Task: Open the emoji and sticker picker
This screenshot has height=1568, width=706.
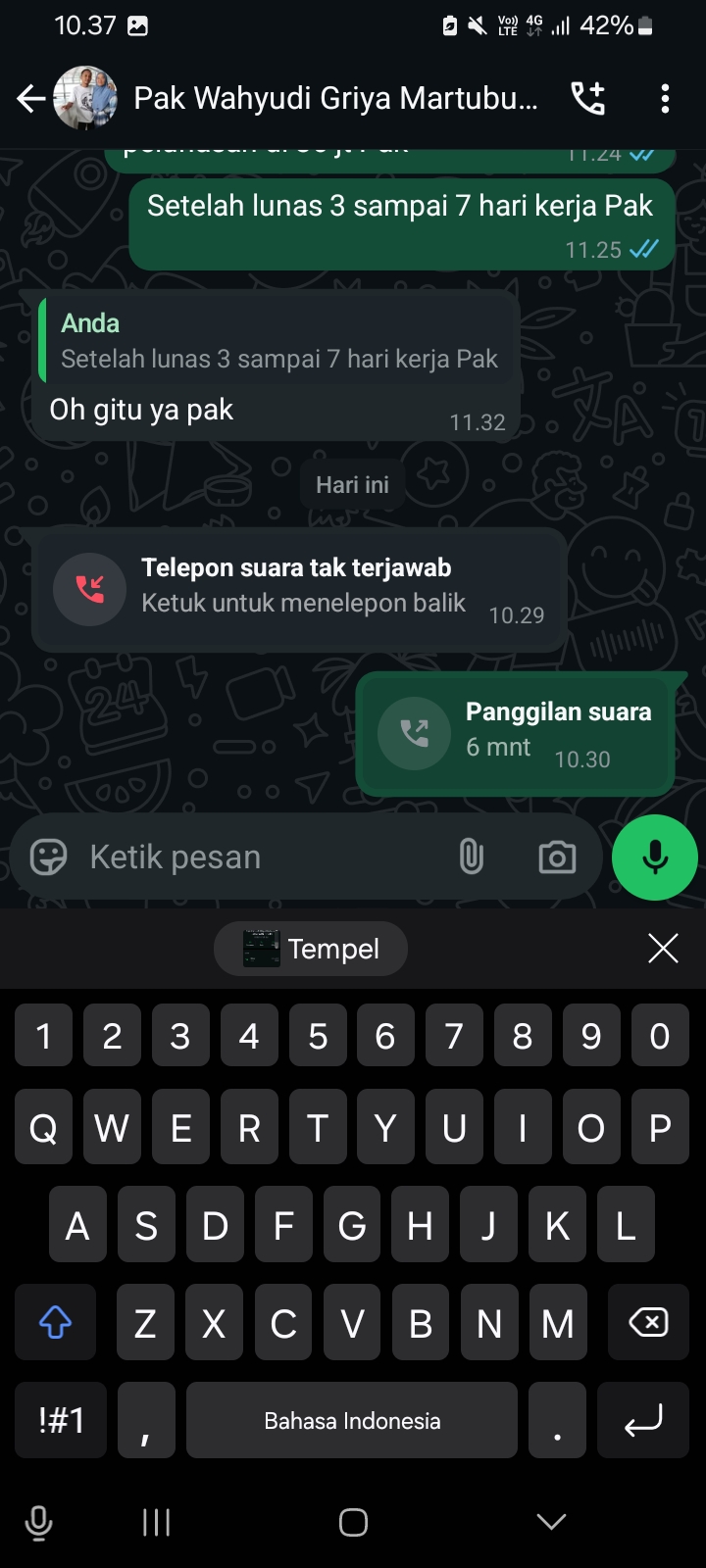Action: click(49, 857)
